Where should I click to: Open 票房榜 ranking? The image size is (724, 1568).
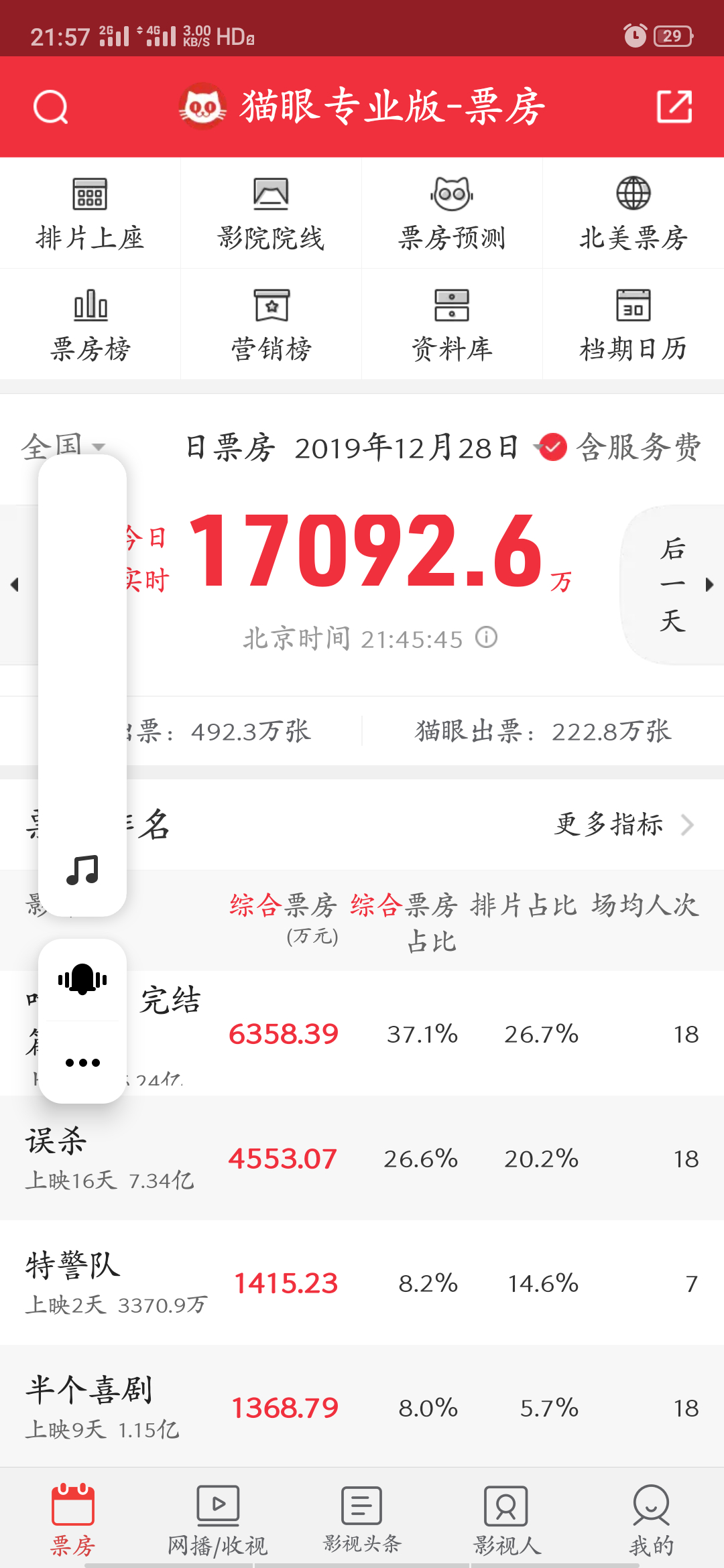coord(90,325)
